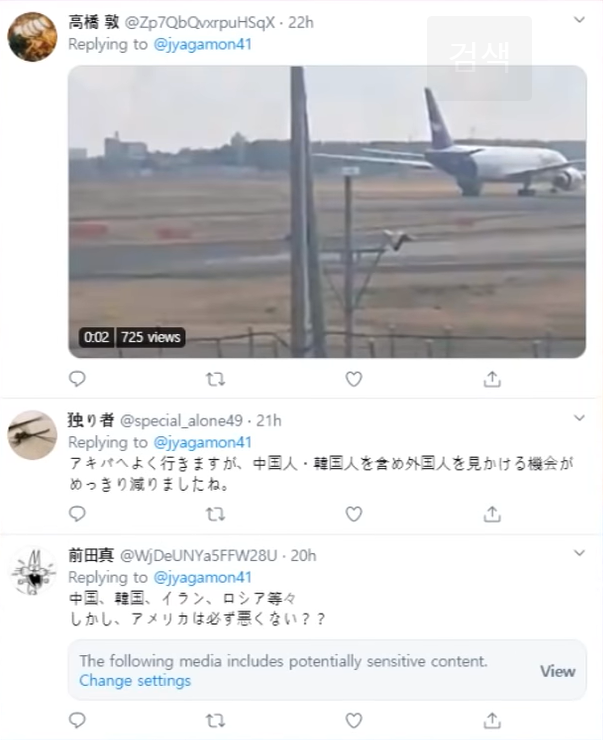Reply to 独り者's tweet

(77, 513)
